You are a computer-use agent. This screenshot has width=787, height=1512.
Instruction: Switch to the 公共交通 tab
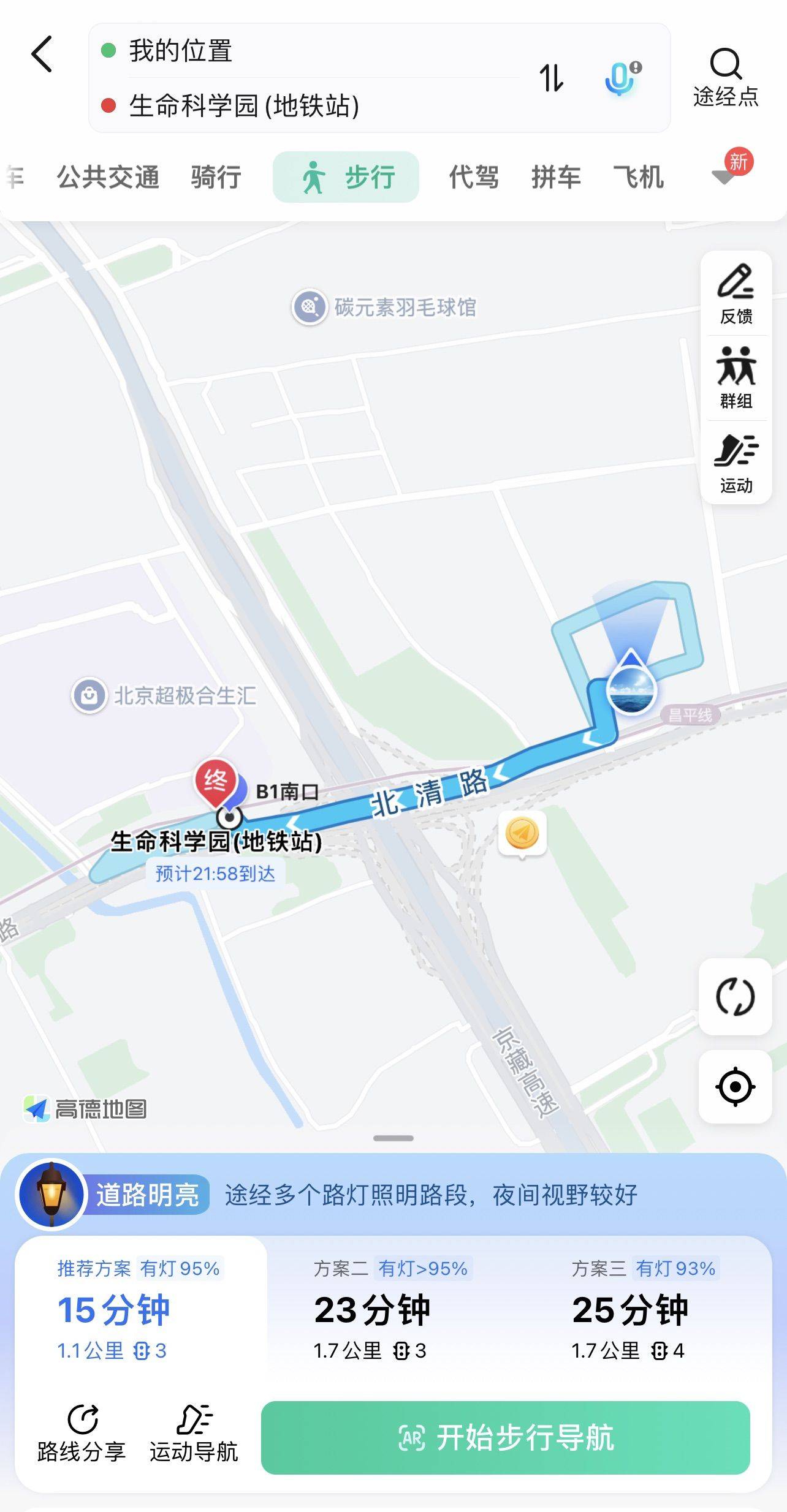click(108, 178)
